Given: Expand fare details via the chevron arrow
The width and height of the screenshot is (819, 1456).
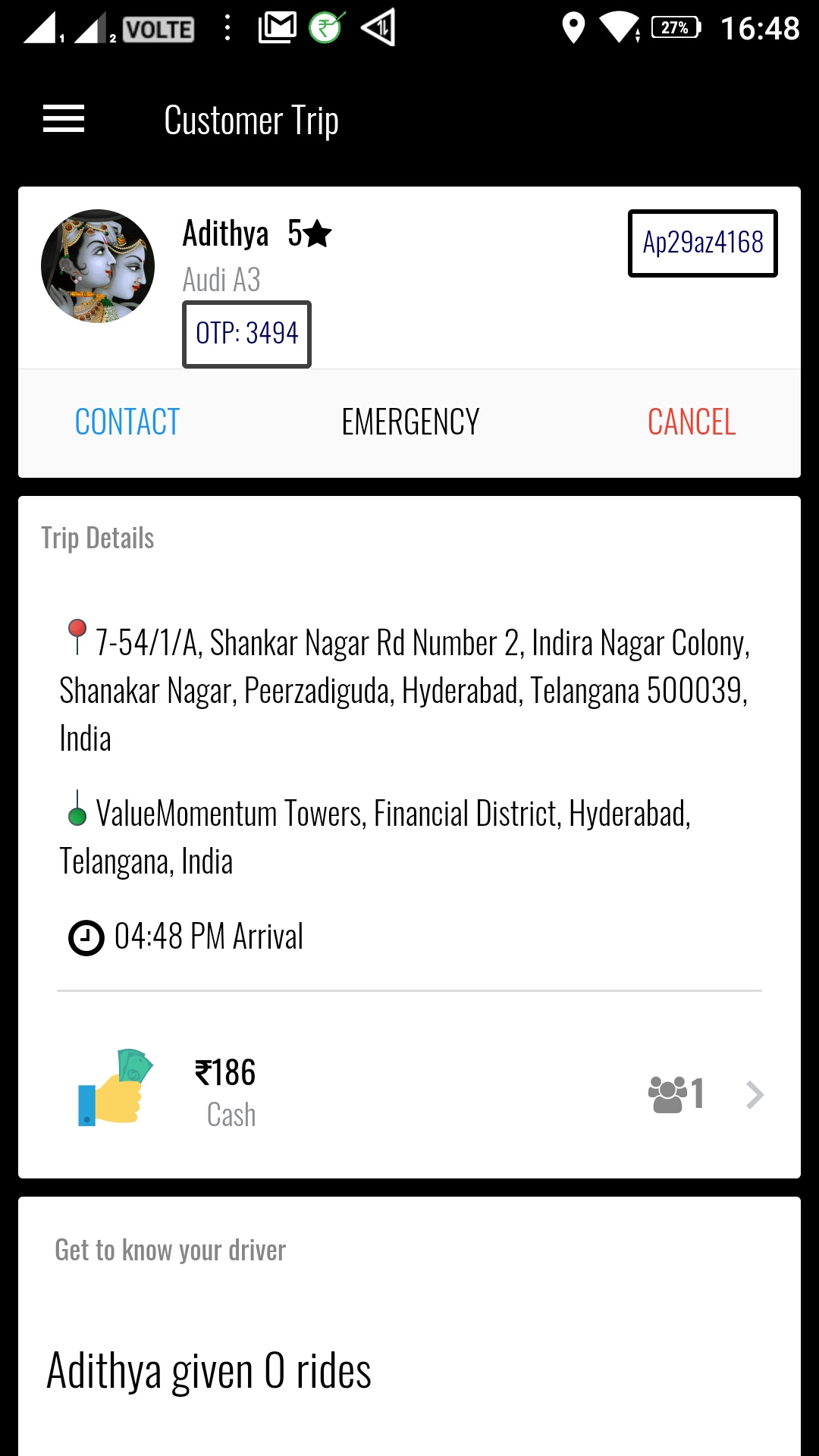Looking at the screenshot, I should (x=755, y=1094).
